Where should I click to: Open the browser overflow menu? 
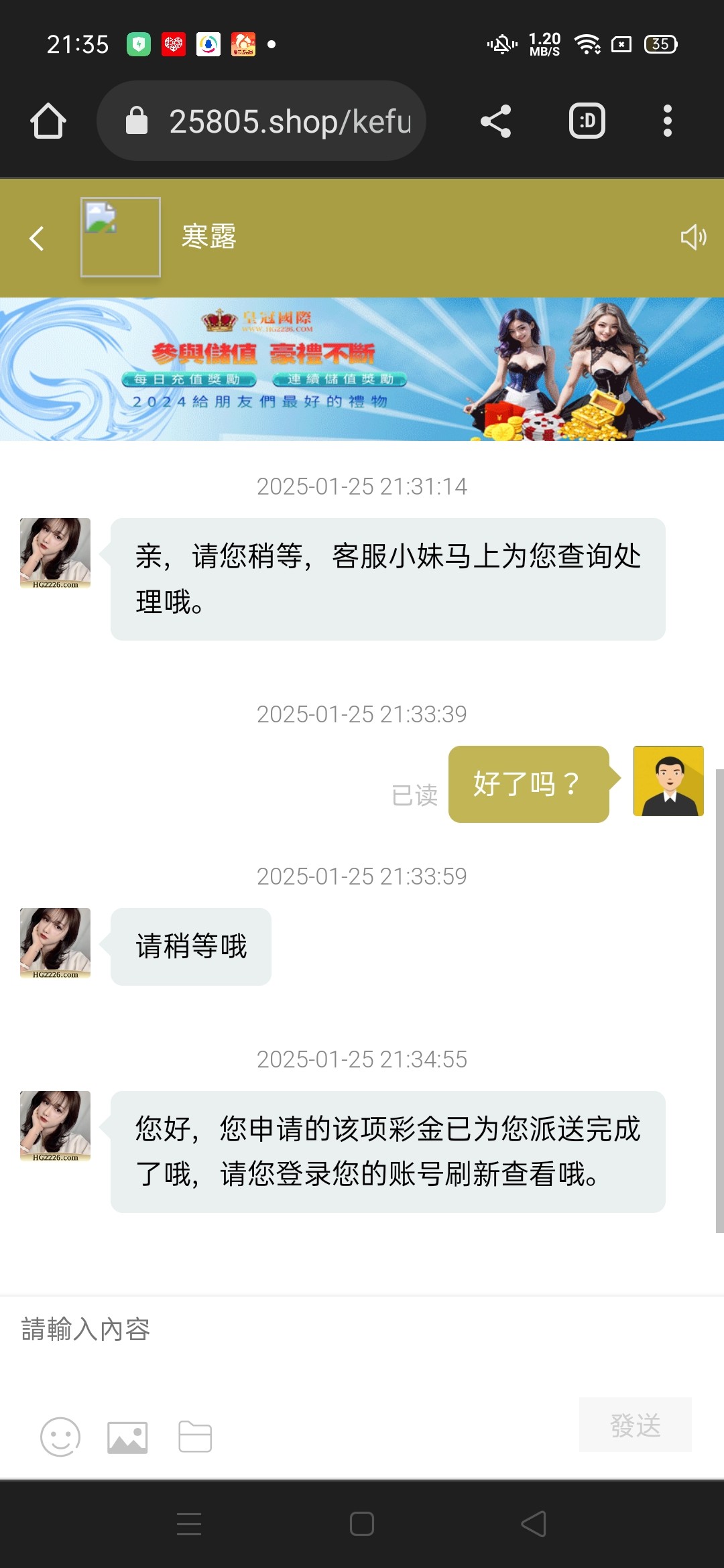pyautogui.click(x=667, y=121)
